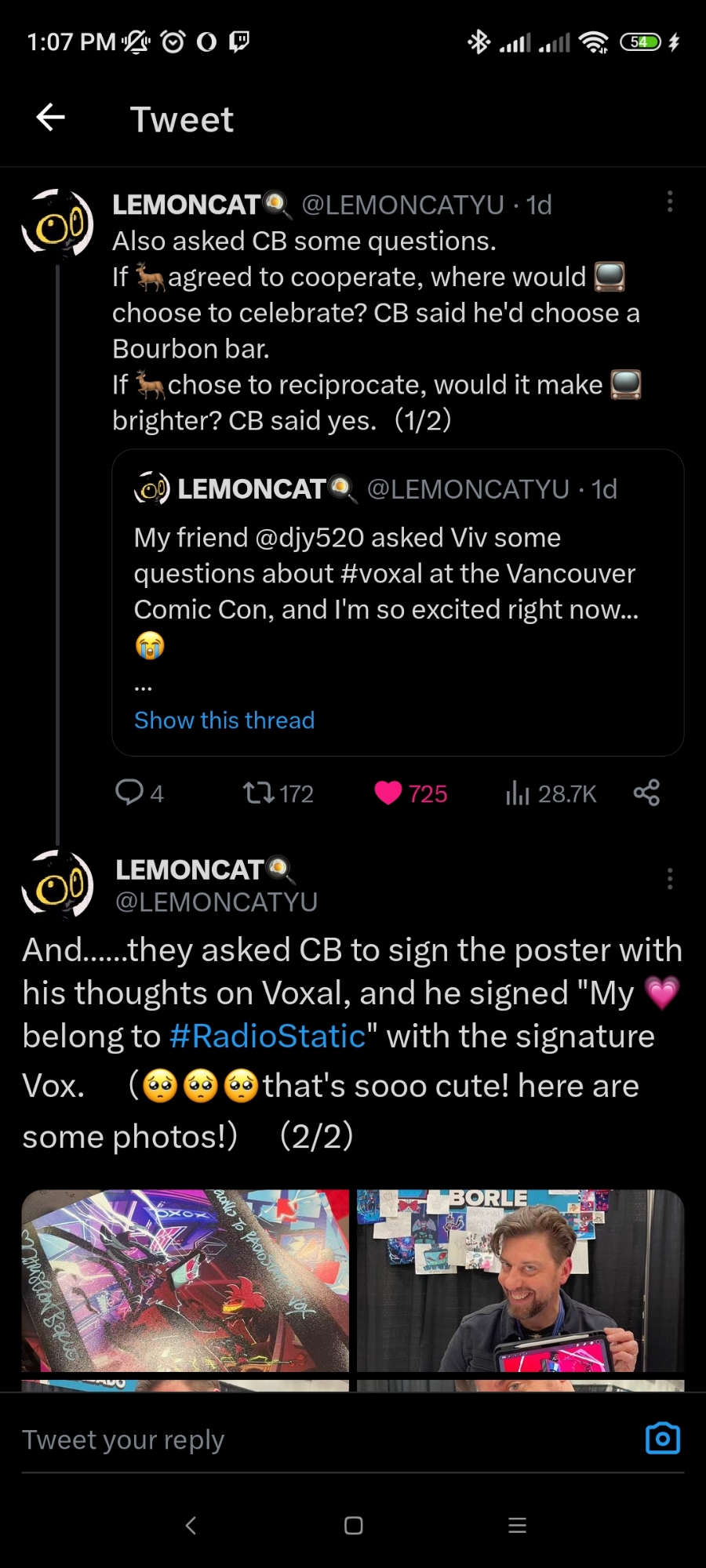Image resolution: width=706 pixels, height=1568 pixels.
Task: View the photo of the smiling man
Action: pyautogui.click(x=520, y=1279)
